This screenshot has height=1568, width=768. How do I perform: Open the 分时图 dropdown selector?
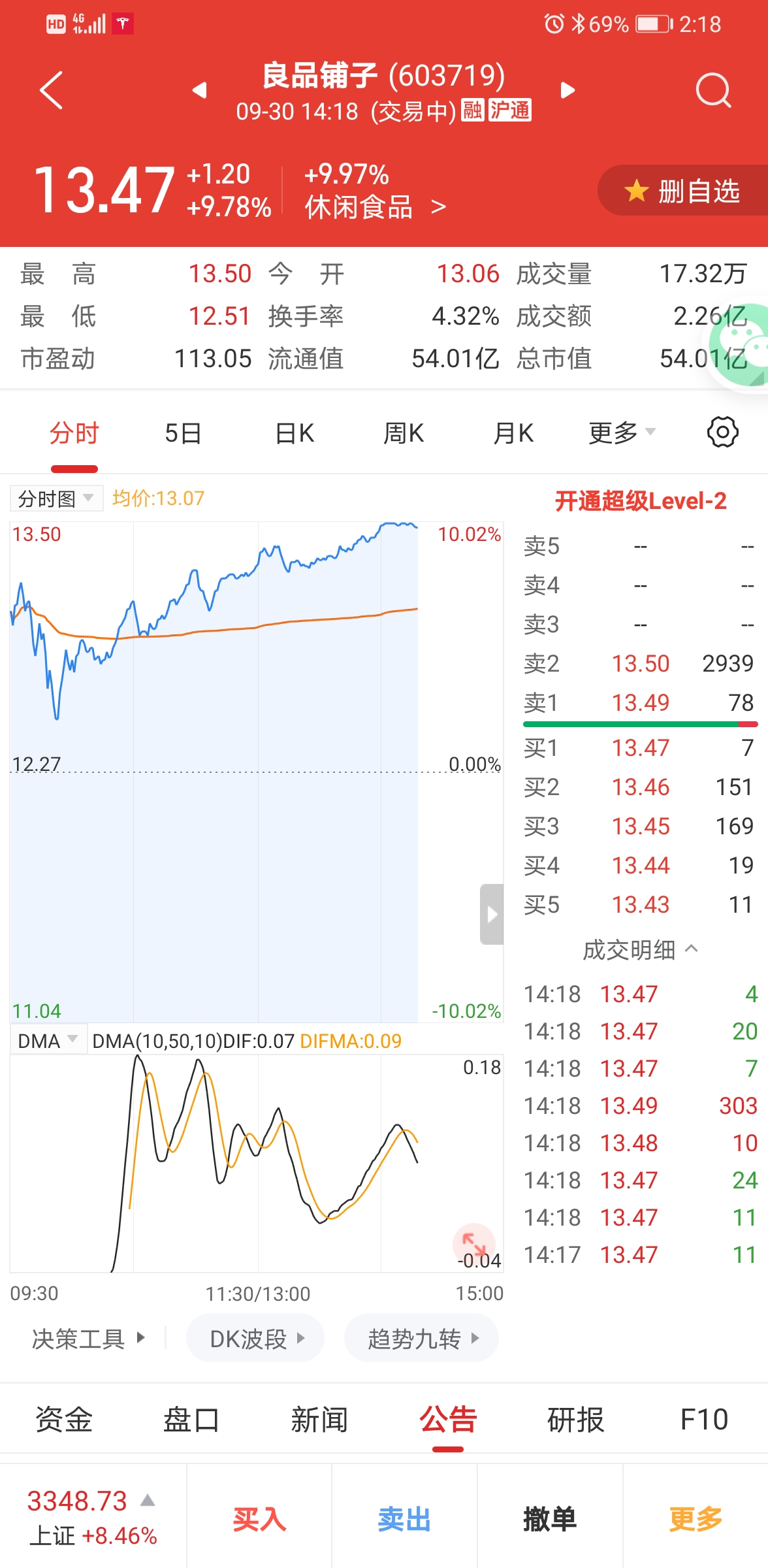pyautogui.click(x=56, y=498)
